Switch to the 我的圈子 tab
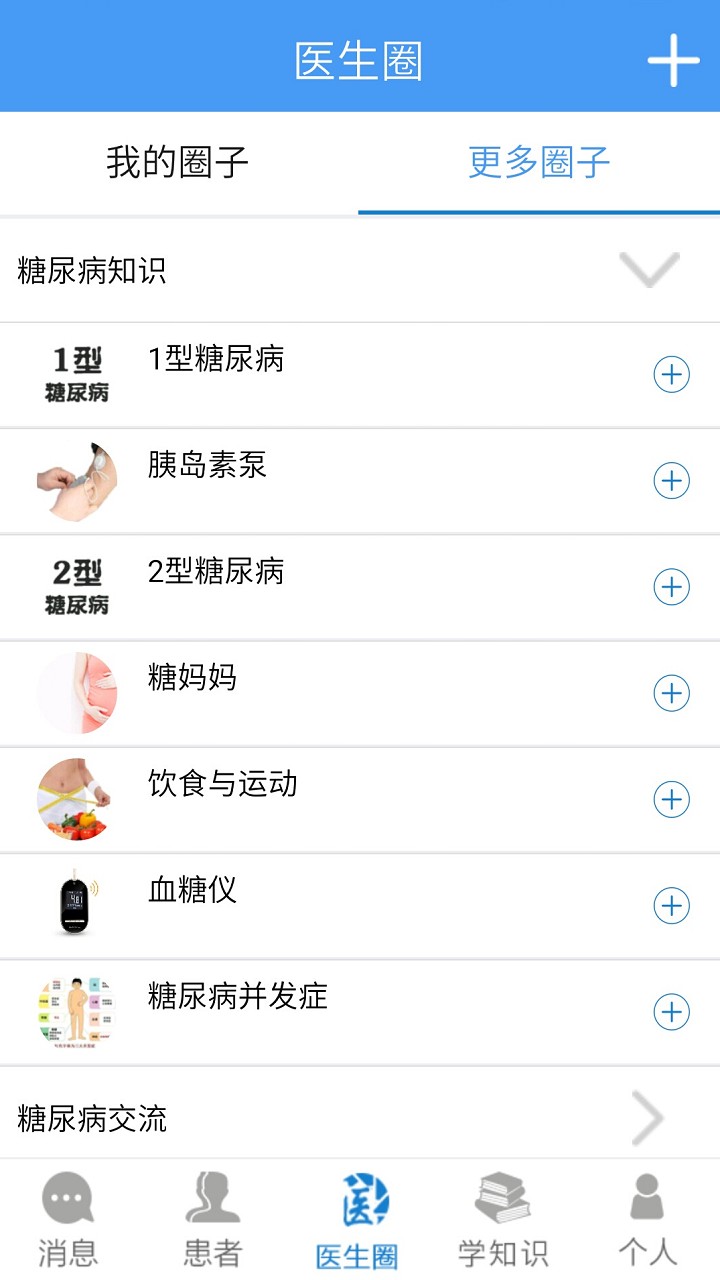Screen dimensions: 720x1280 178,163
